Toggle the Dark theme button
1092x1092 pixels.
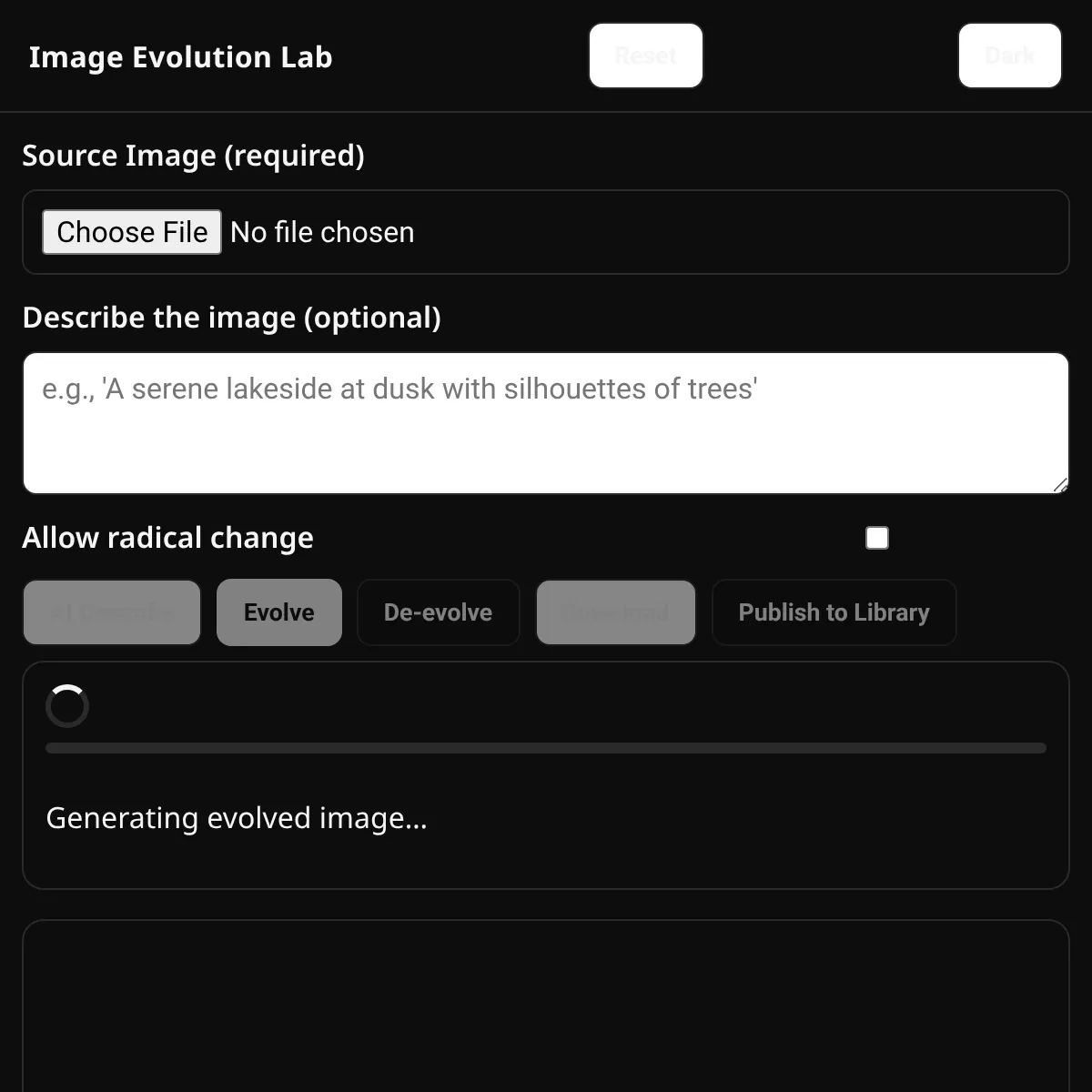[1009, 56]
